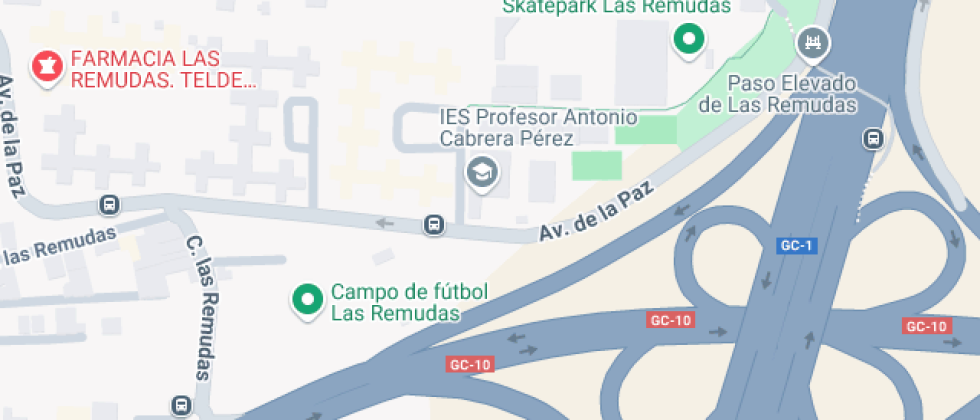Tap the Paso Elevado de Las Remudas marker
This screenshot has width=980, height=420.
pos(812,43)
